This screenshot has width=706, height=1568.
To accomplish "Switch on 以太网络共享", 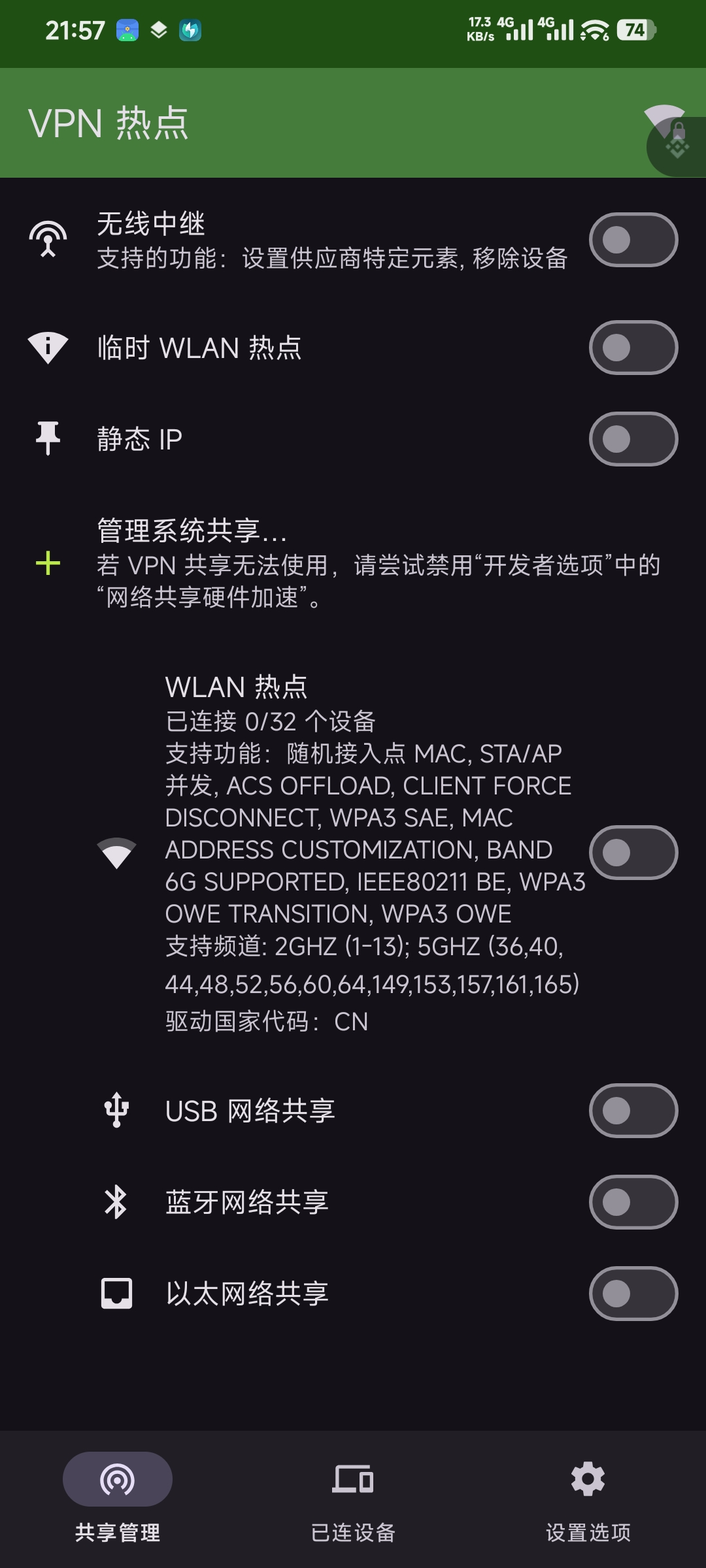I will point(633,1294).
